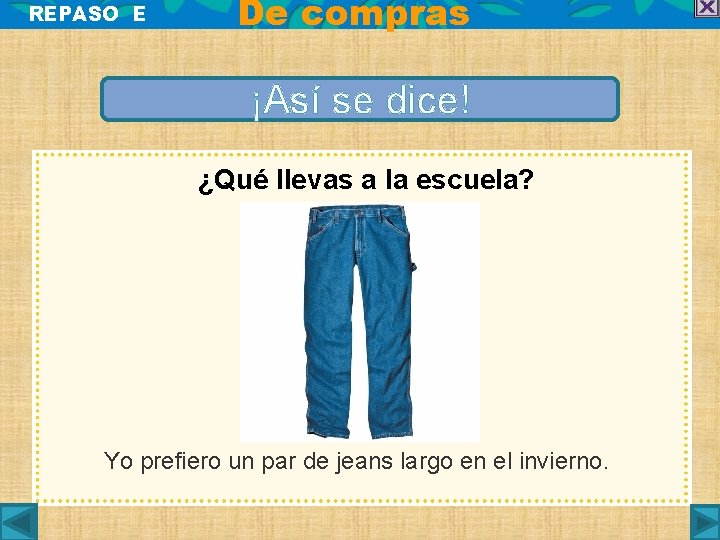Go to the next slide arrow

click(x=705, y=522)
